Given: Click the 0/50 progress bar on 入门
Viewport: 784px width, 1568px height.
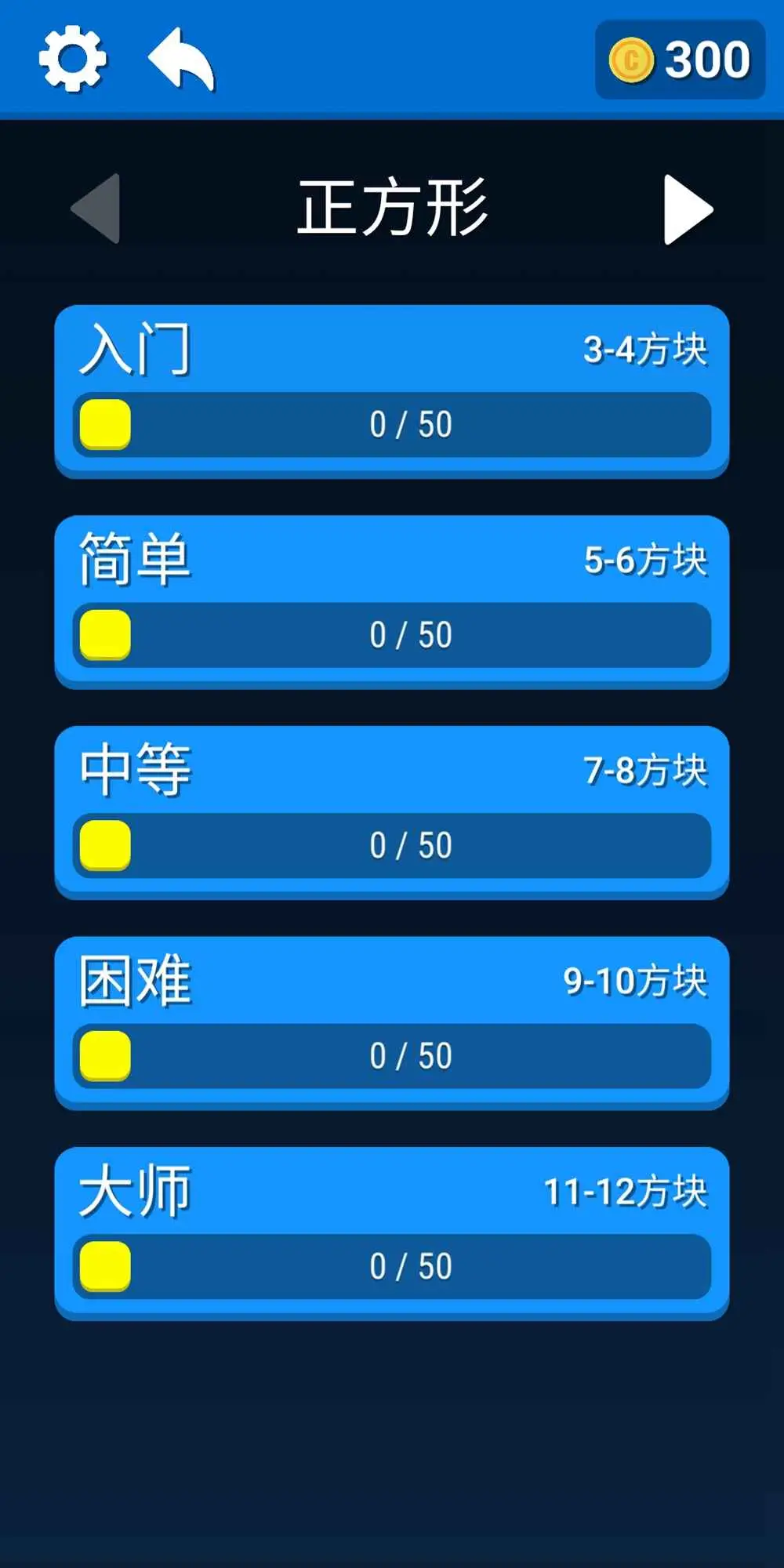Looking at the screenshot, I should 412,423.
